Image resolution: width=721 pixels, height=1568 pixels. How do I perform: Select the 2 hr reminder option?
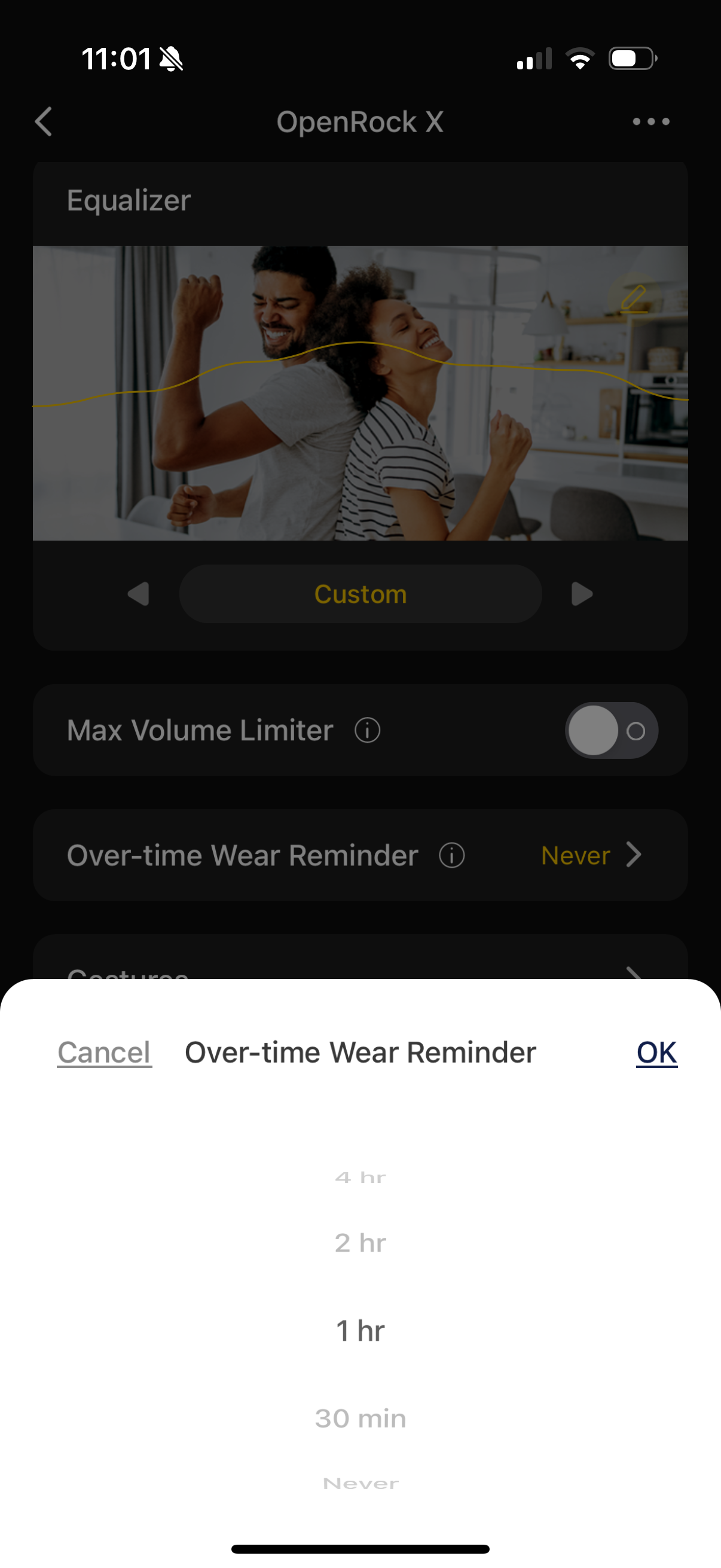[x=360, y=1242]
